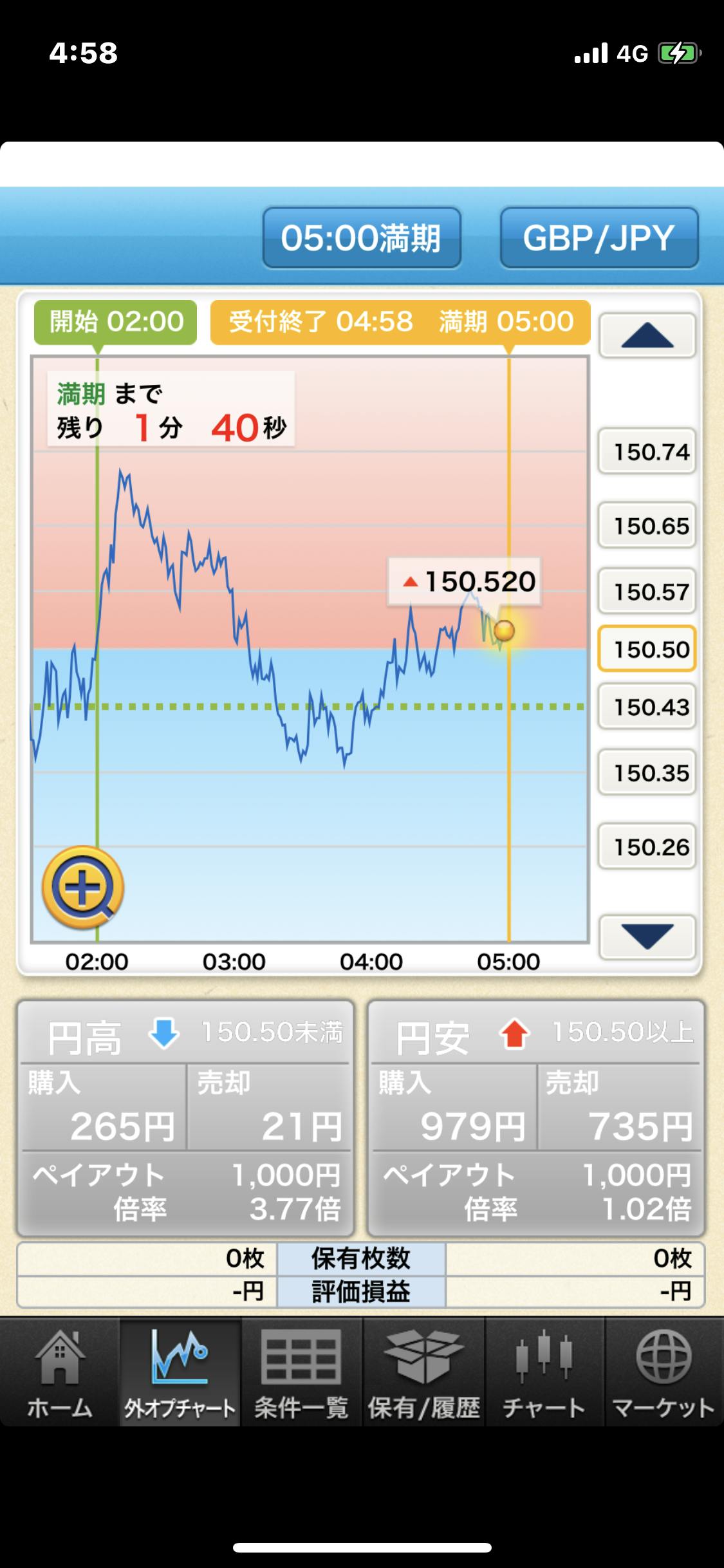
Task: Buy 円安 option at 979円
Action: click(x=454, y=1108)
